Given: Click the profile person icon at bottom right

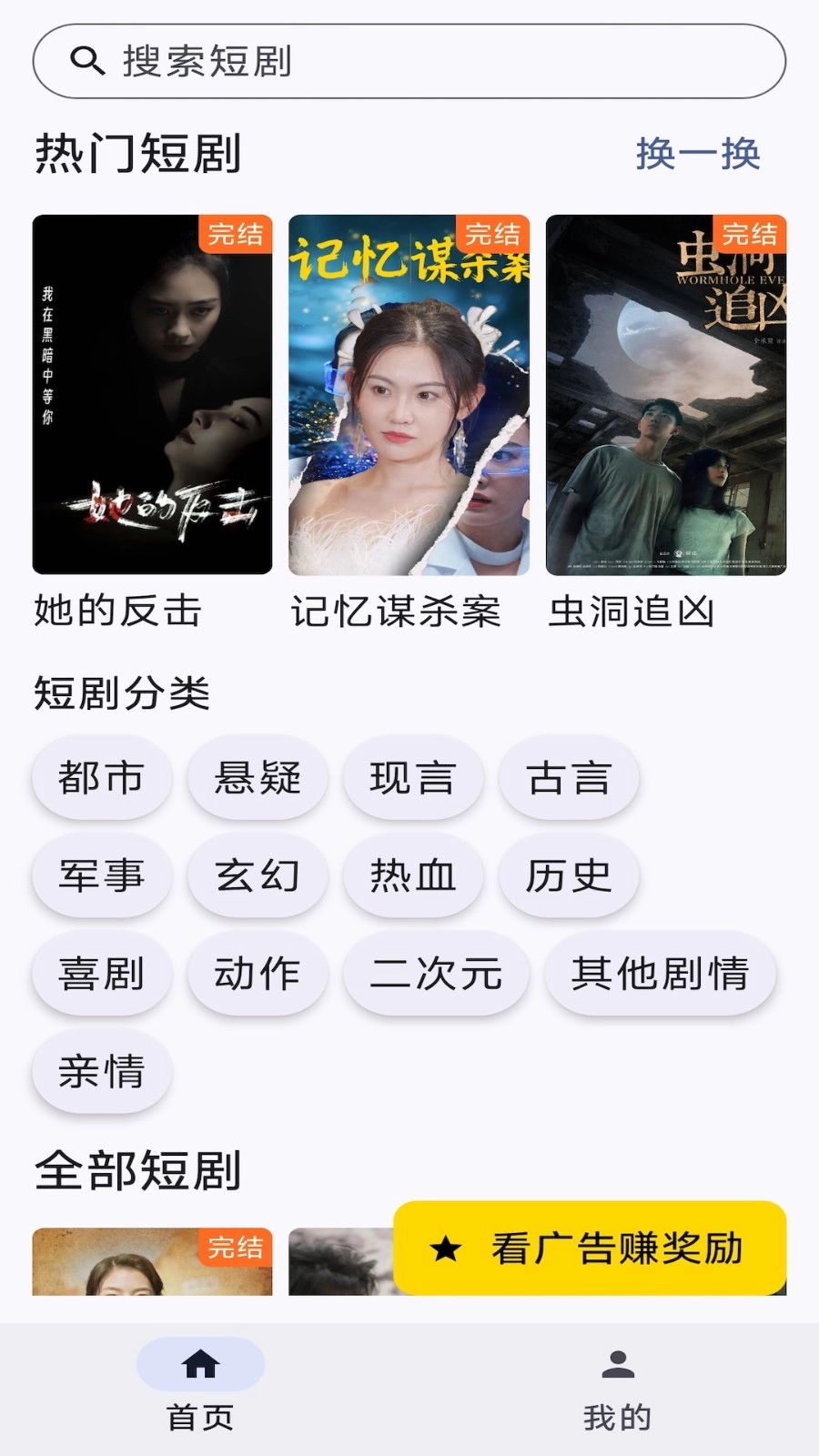Looking at the screenshot, I should tap(618, 1360).
